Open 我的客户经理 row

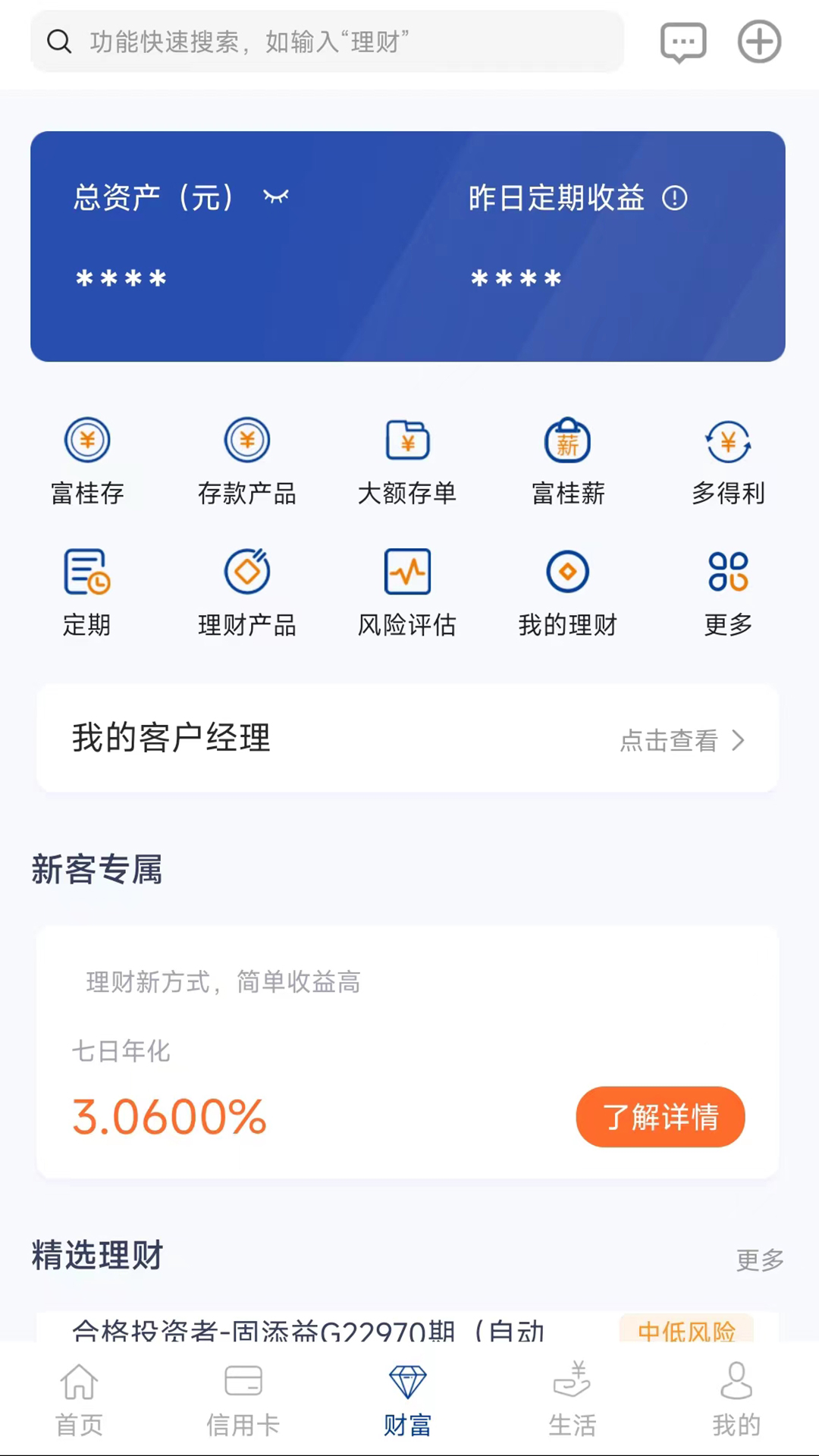(407, 739)
